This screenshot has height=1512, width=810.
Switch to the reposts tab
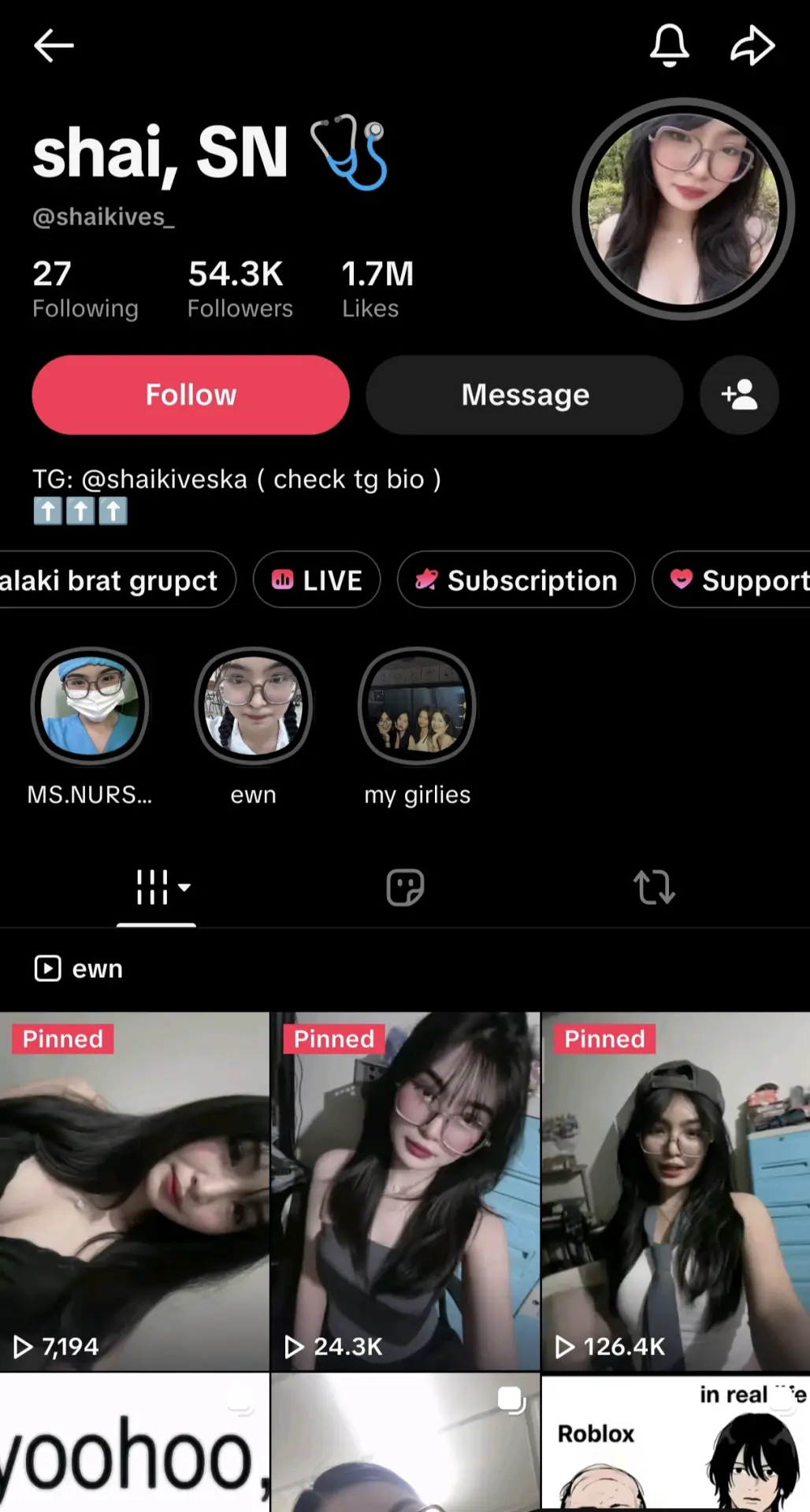click(x=654, y=888)
